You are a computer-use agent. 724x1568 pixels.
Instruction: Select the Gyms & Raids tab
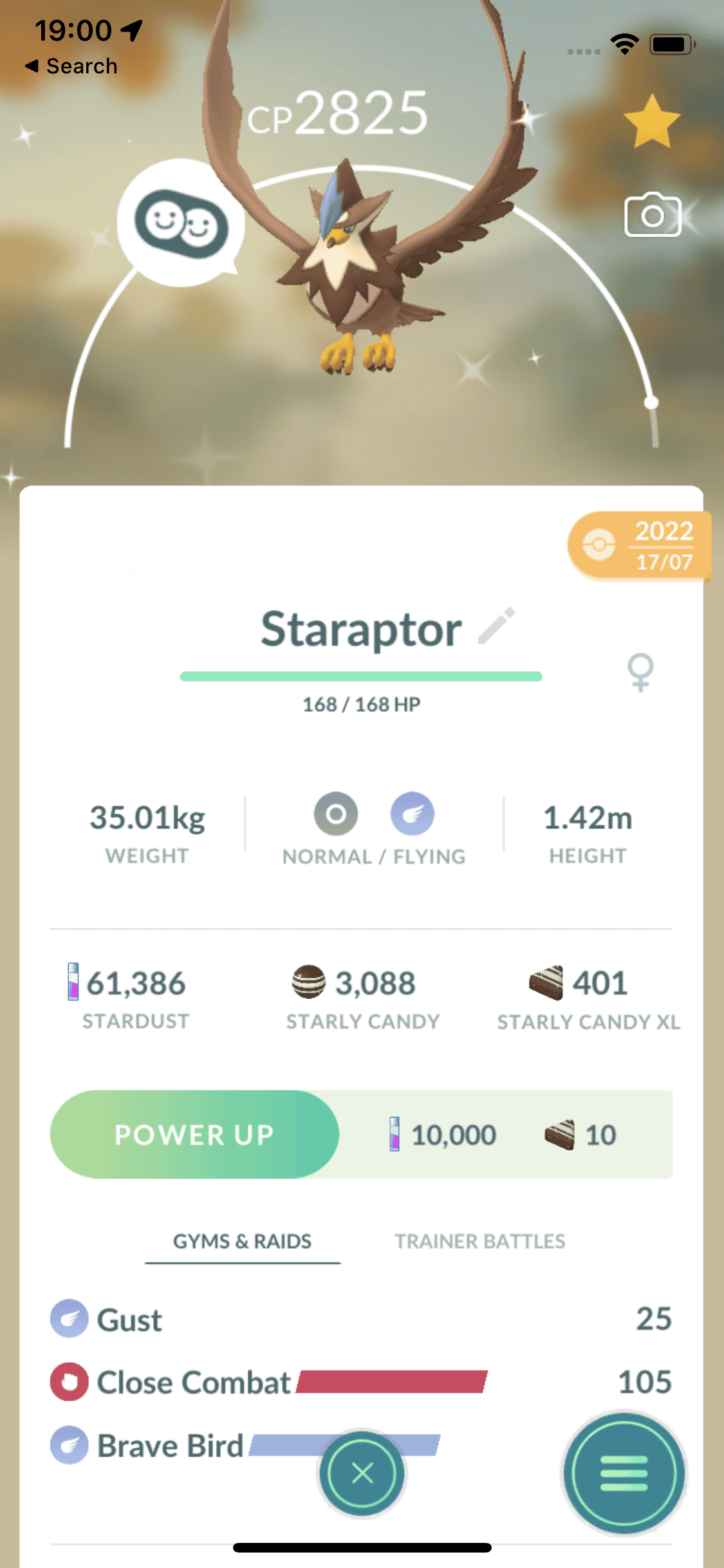(x=242, y=1241)
